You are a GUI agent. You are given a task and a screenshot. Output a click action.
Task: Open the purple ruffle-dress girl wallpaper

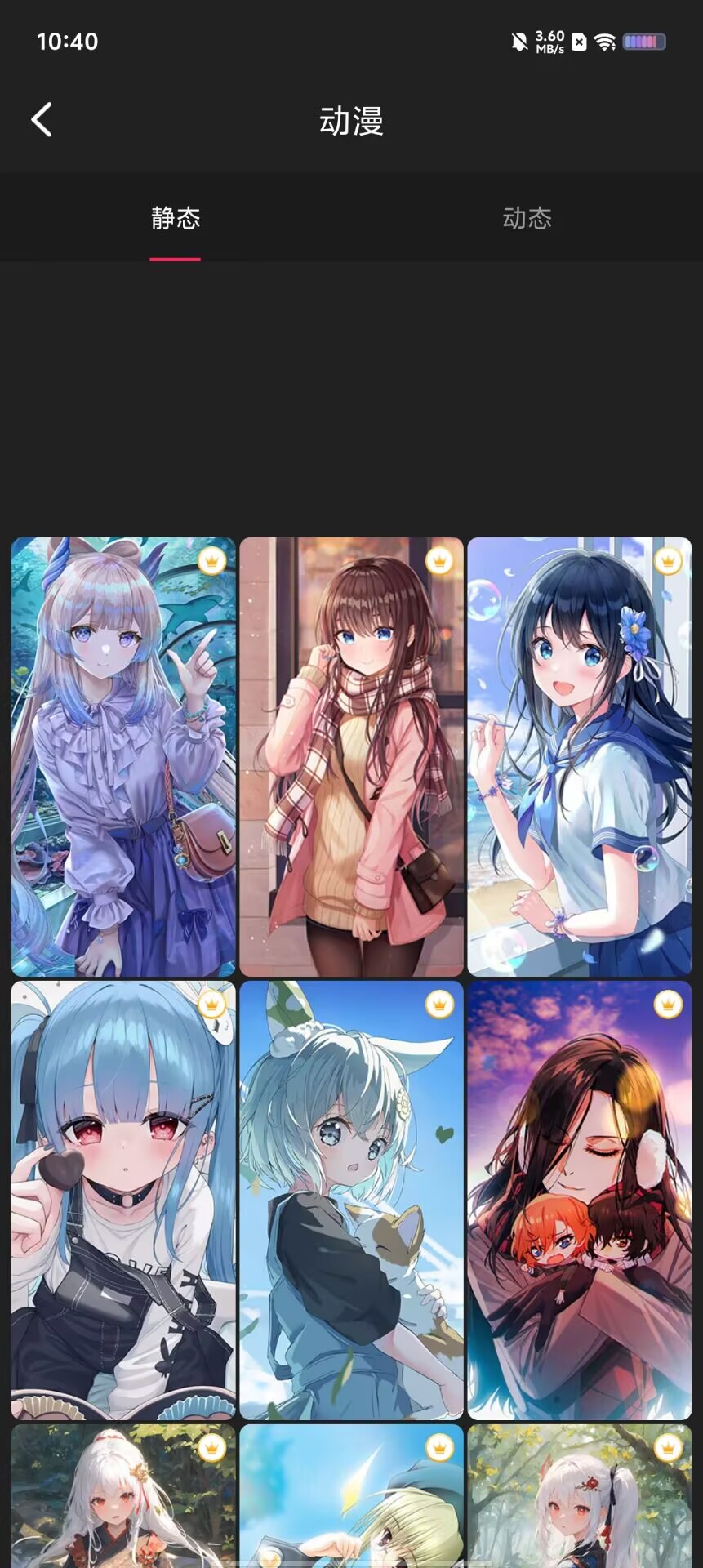pyautogui.click(x=123, y=756)
